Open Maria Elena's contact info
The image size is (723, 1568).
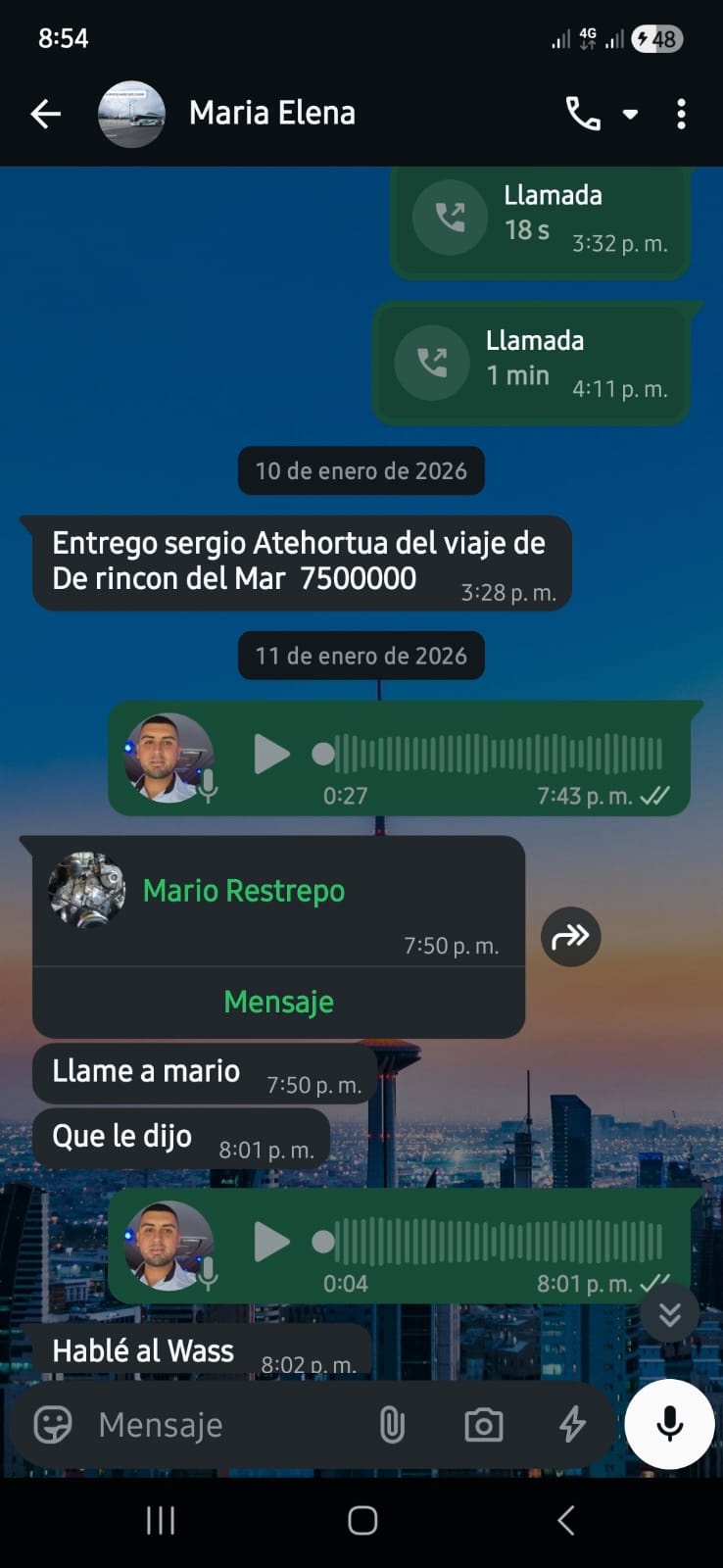point(271,114)
